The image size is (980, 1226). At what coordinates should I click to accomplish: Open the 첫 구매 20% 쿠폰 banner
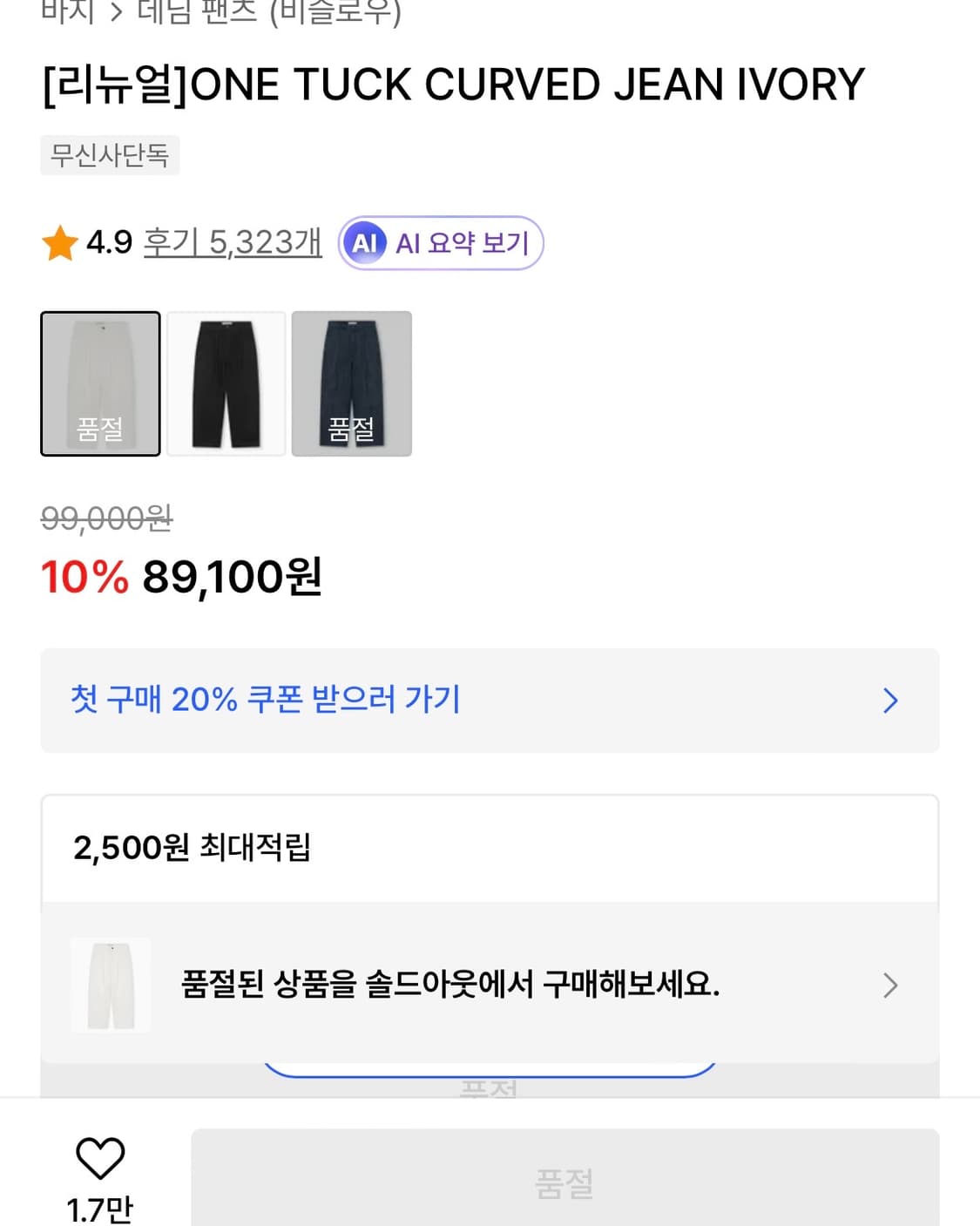pos(267,700)
